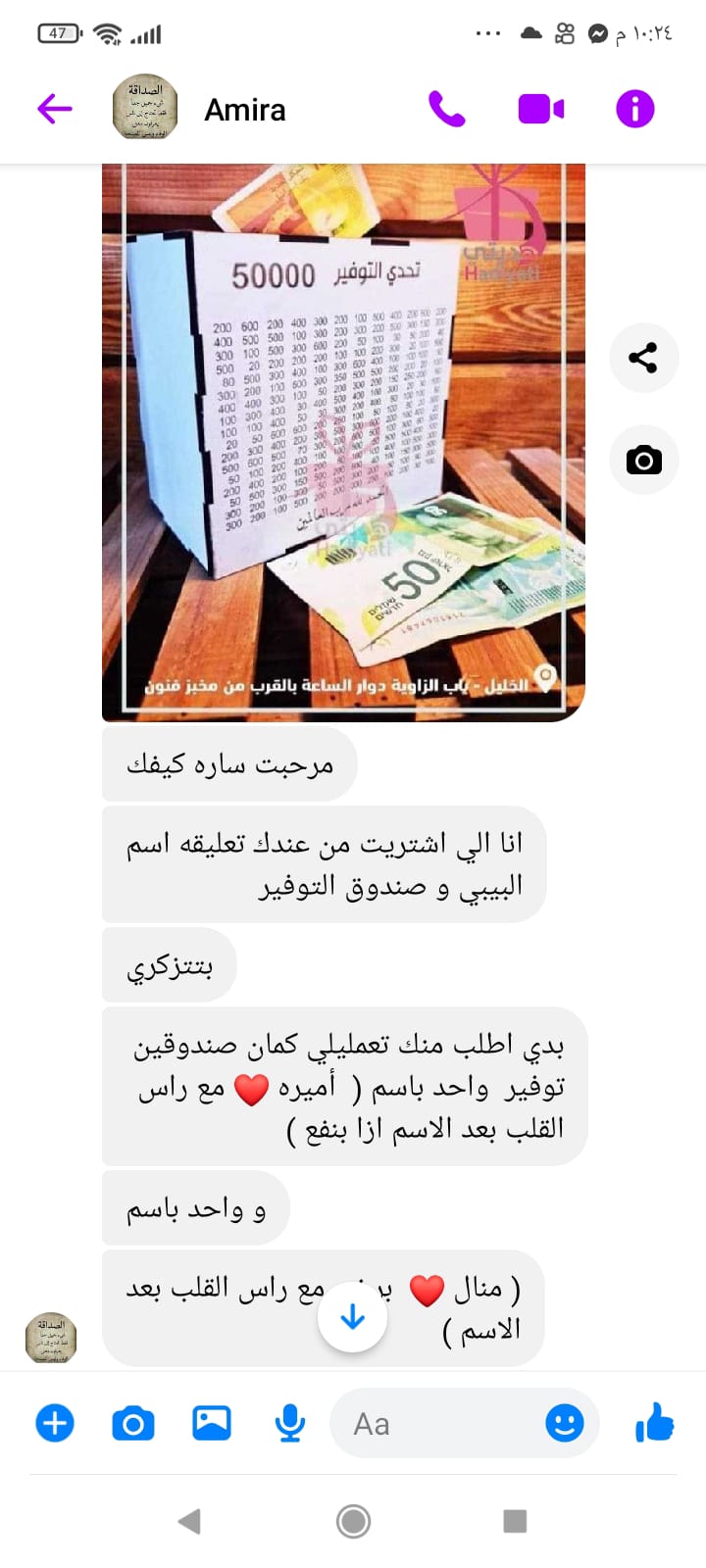
Task: Open Amira's profile picture in header
Action: point(145,108)
